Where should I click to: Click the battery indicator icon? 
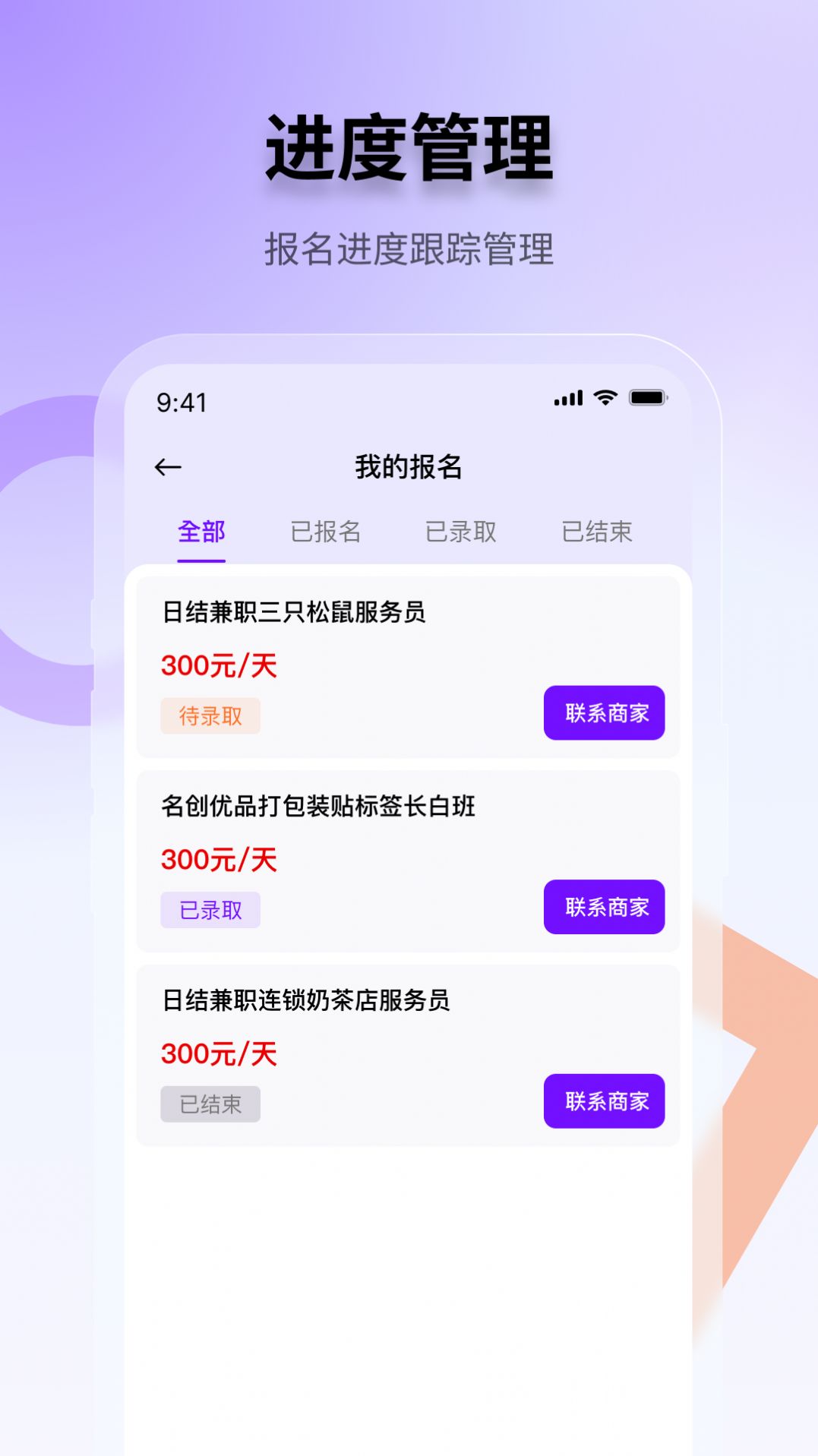tap(649, 399)
